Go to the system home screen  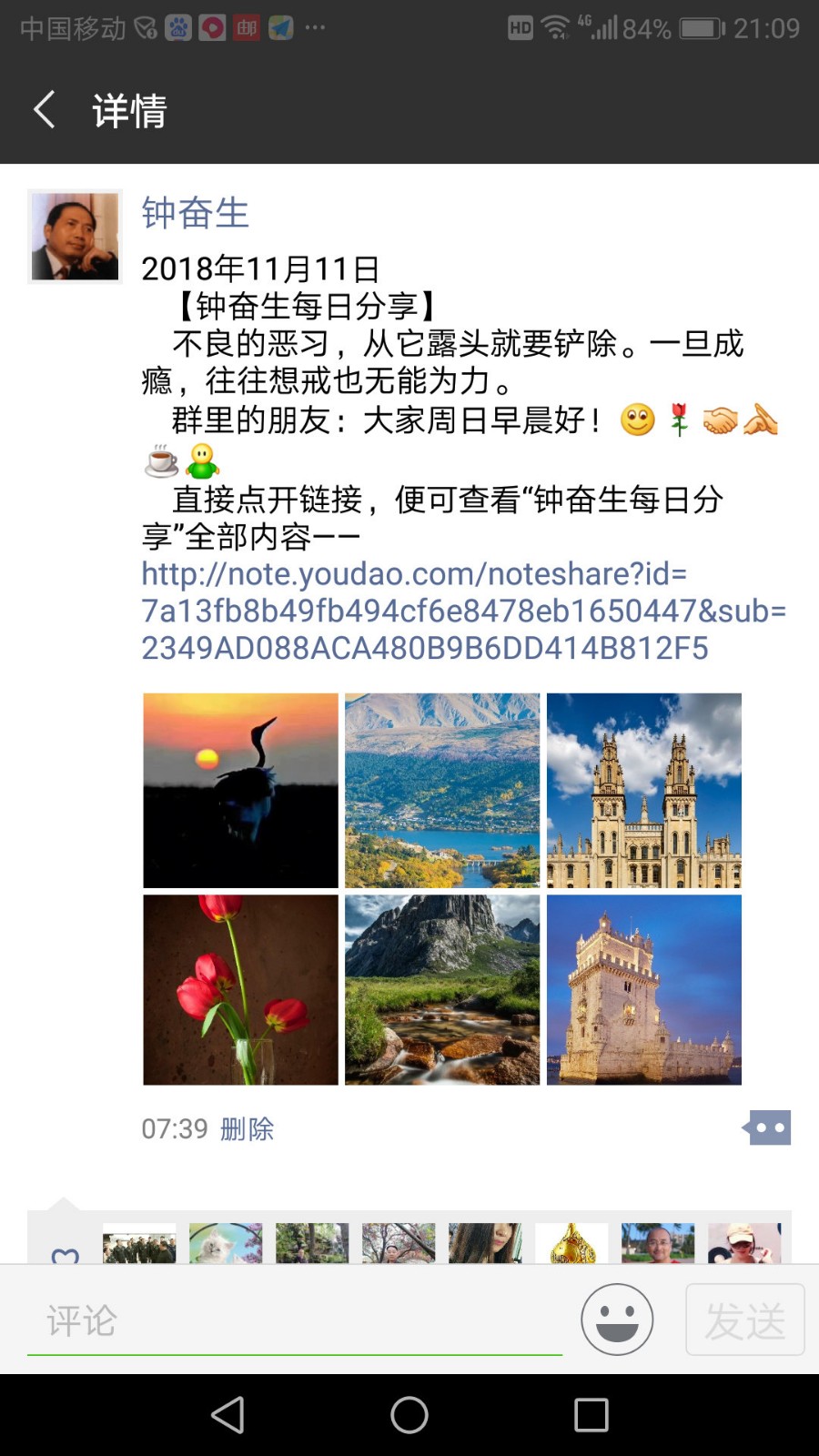pos(409,1415)
